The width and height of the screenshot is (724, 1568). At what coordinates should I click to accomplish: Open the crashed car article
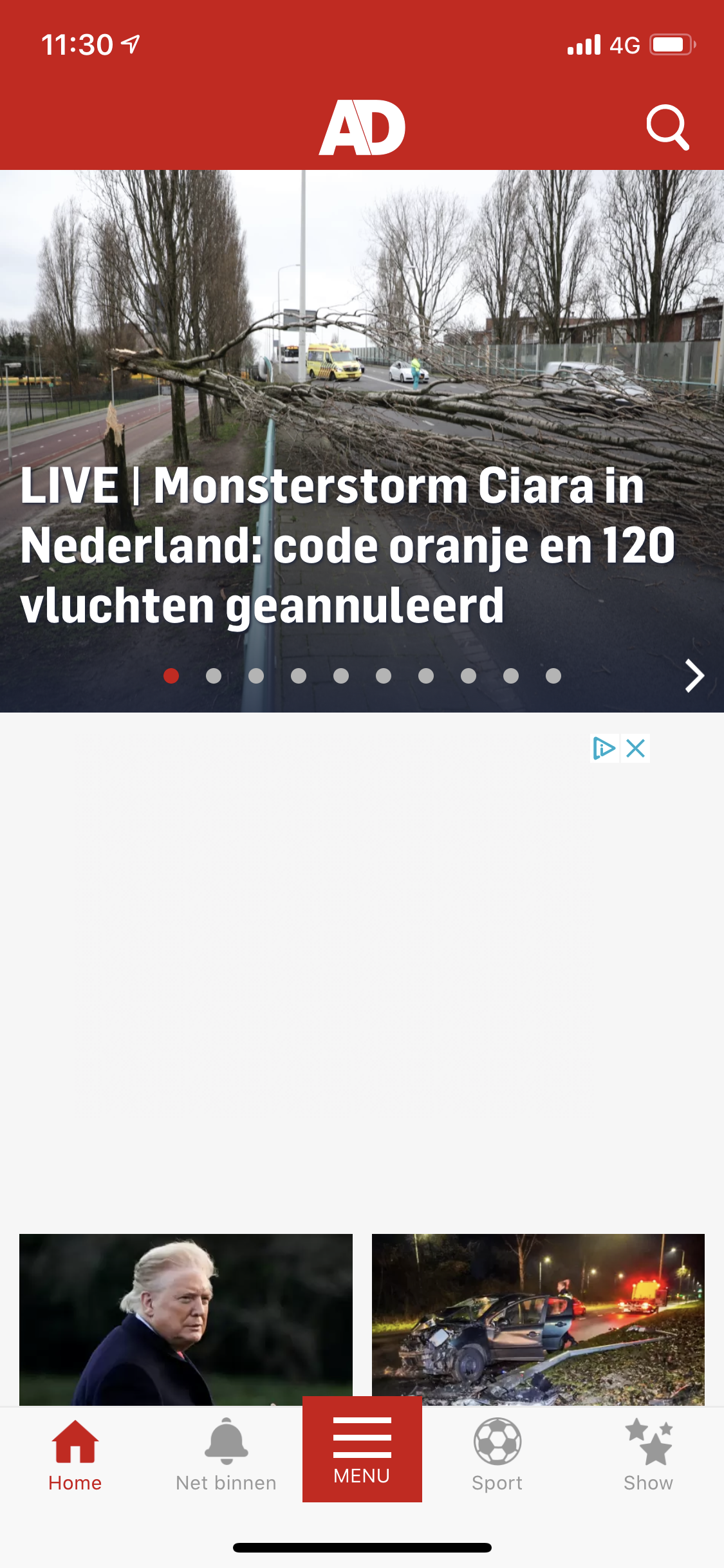(538, 1319)
